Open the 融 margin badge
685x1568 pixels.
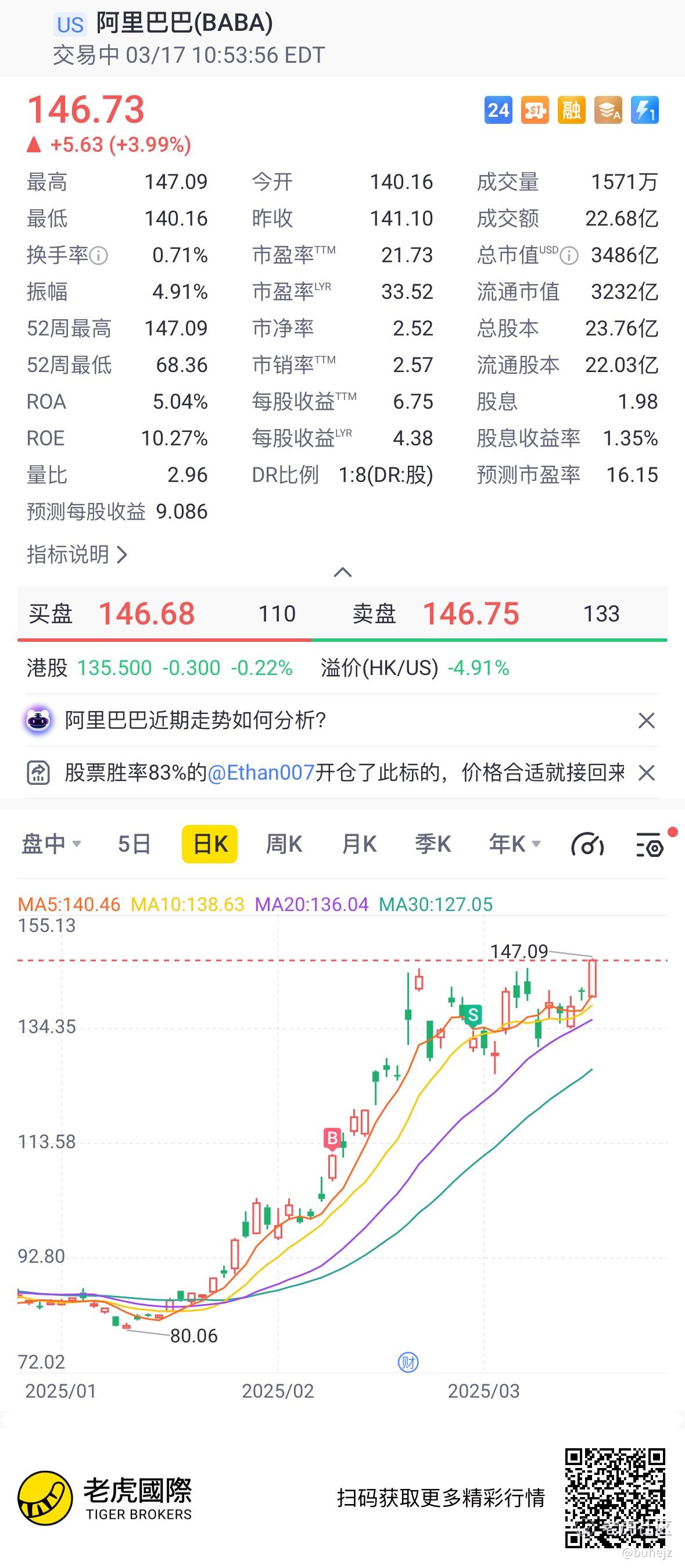(x=571, y=110)
